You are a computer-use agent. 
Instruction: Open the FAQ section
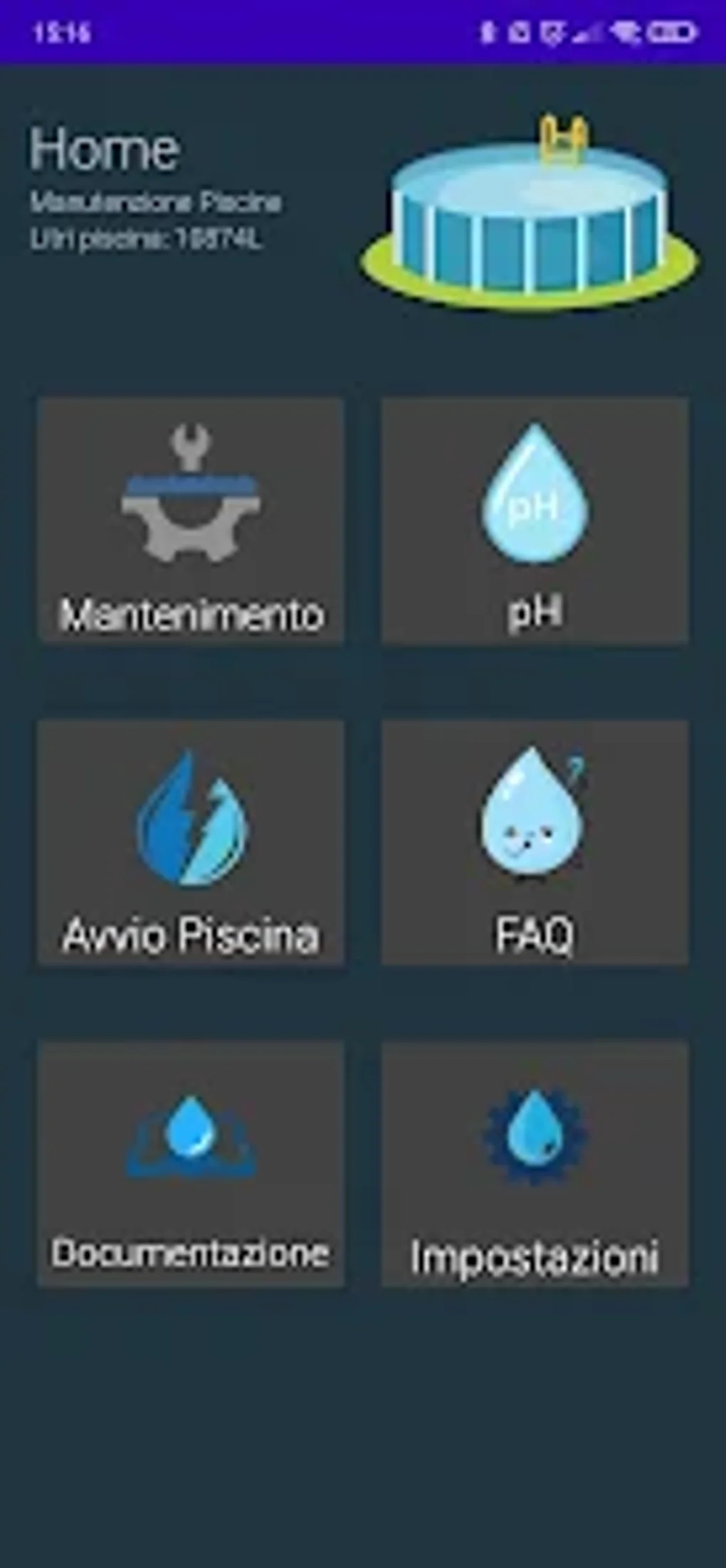click(x=535, y=842)
